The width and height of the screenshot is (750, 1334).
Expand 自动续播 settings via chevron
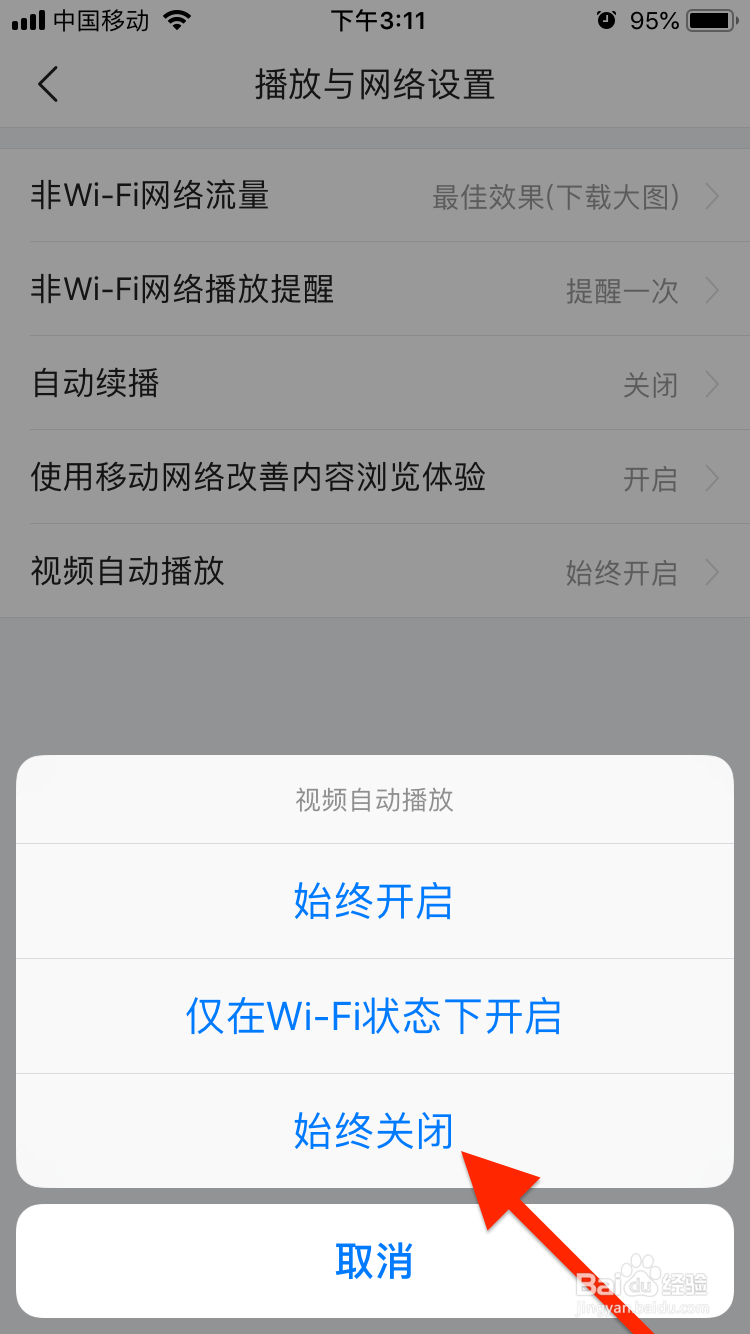[712, 384]
